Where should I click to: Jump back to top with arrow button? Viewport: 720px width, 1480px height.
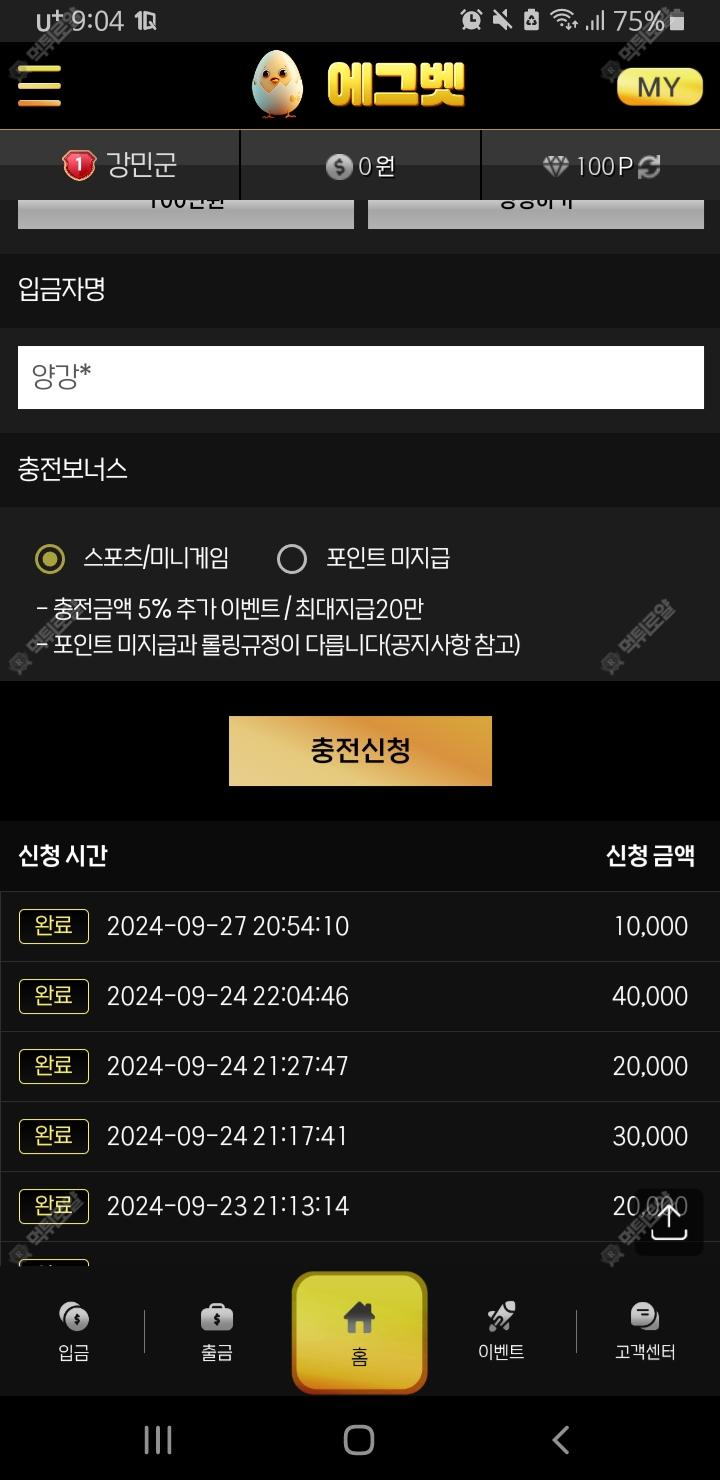click(x=669, y=1222)
